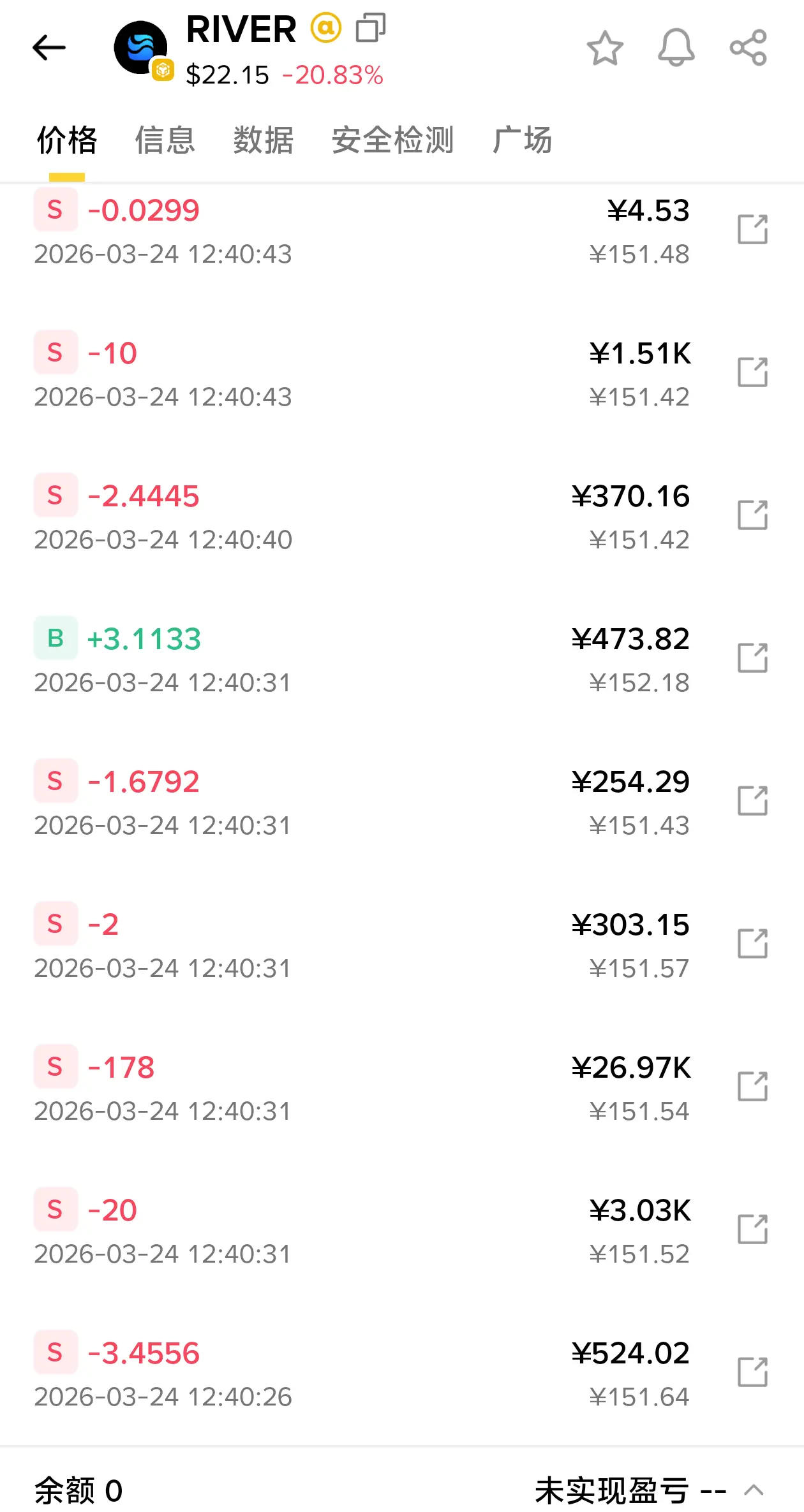Image resolution: width=804 pixels, height=1512 pixels.
Task: View transaction details for the -1.6792 sell
Action: [752, 801]
